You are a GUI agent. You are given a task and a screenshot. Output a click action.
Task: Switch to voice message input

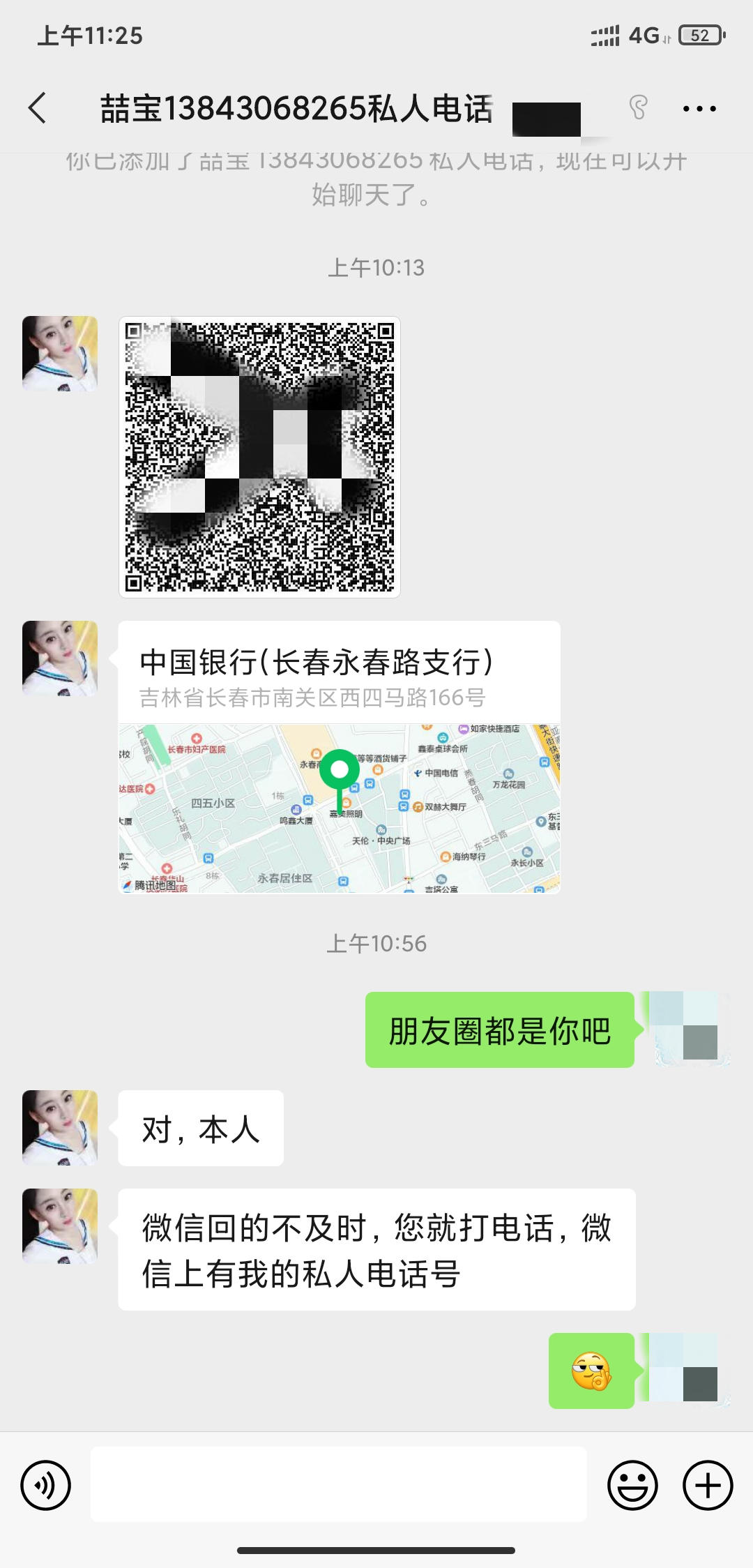click(46, 1486)
